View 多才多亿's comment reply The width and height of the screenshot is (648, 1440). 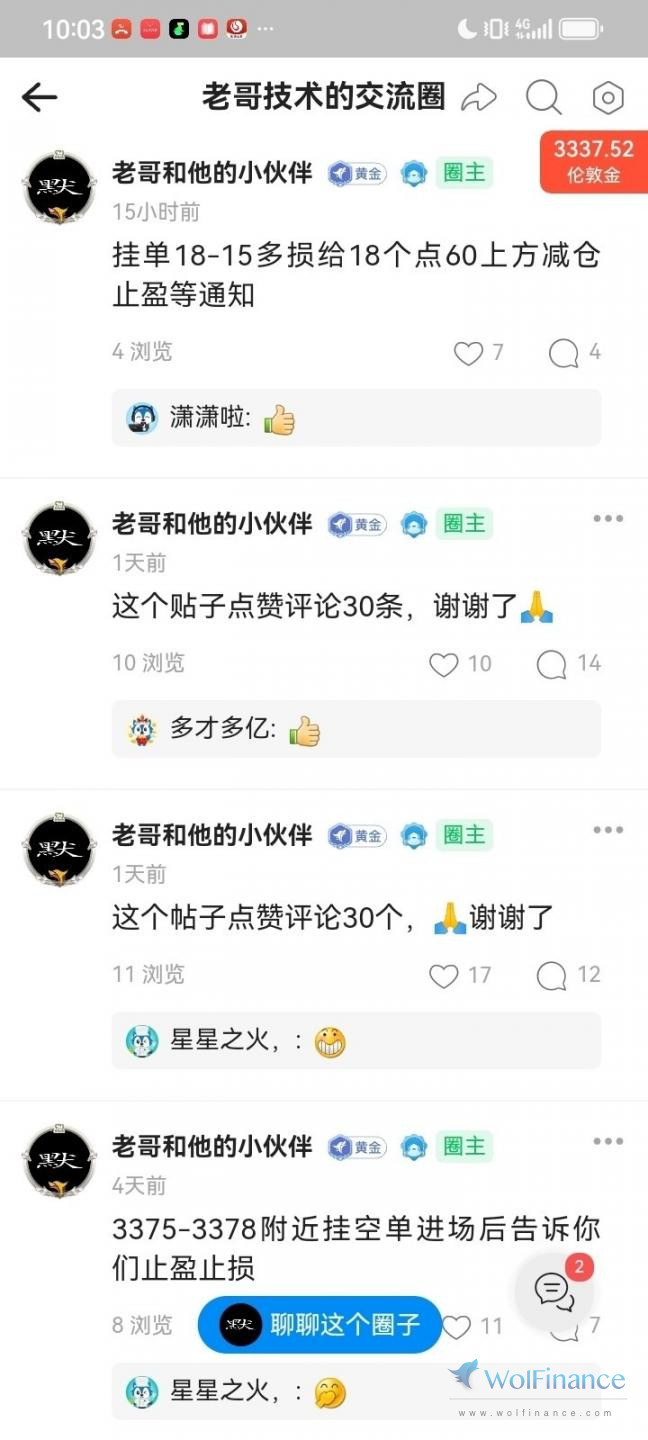pos(356,729)
